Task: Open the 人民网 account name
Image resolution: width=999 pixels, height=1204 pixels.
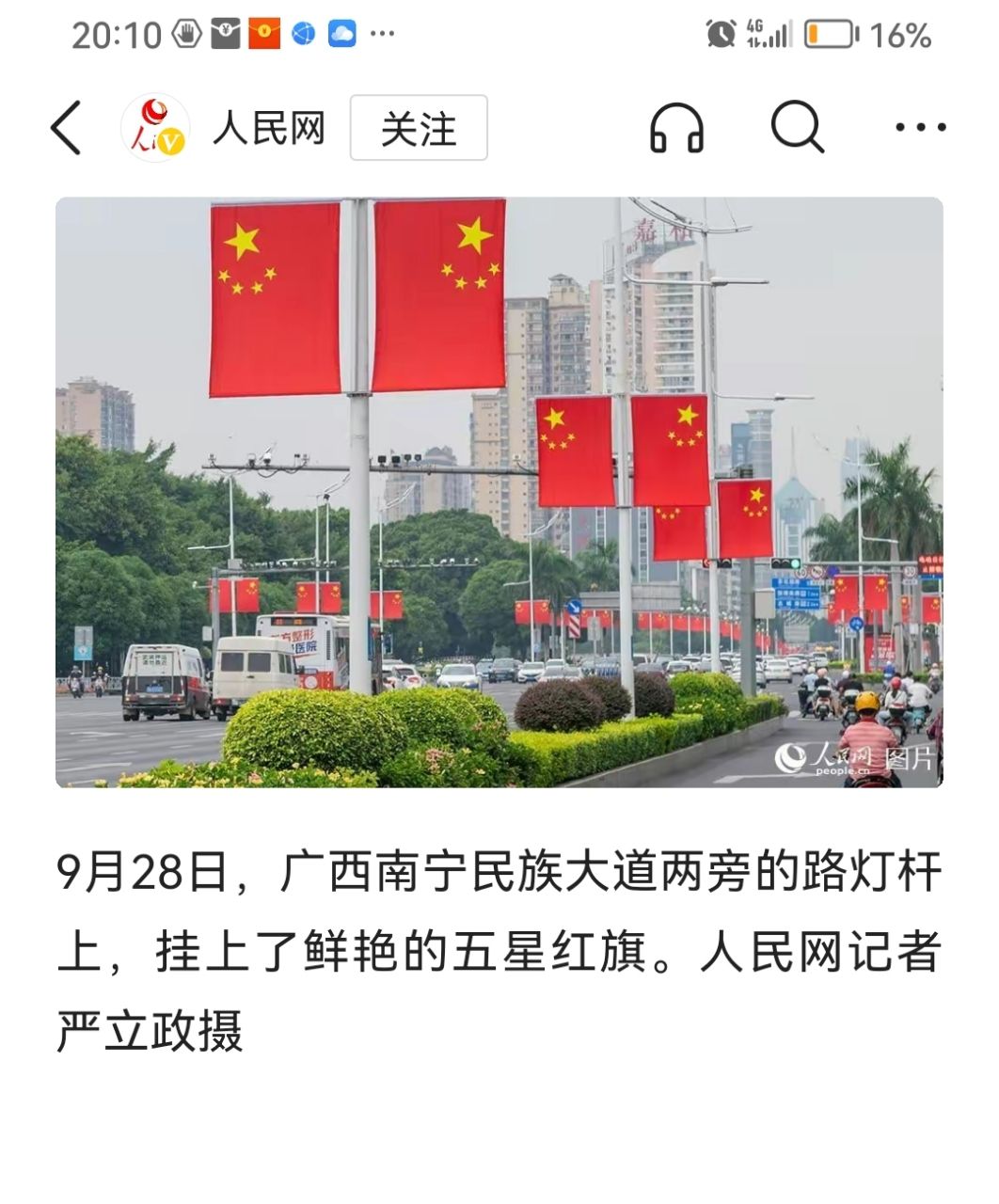Action: click(x=269, y=128)
